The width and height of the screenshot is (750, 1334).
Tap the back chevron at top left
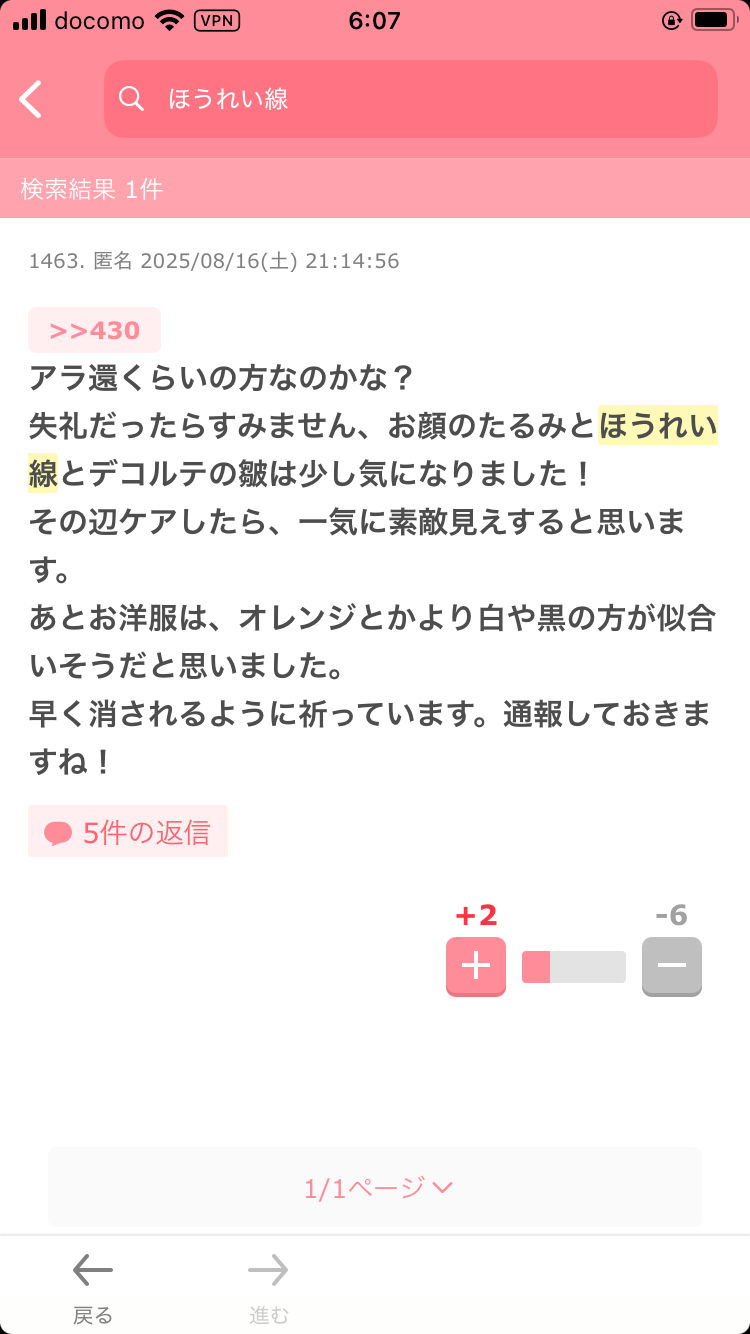[x=32, y=99]
